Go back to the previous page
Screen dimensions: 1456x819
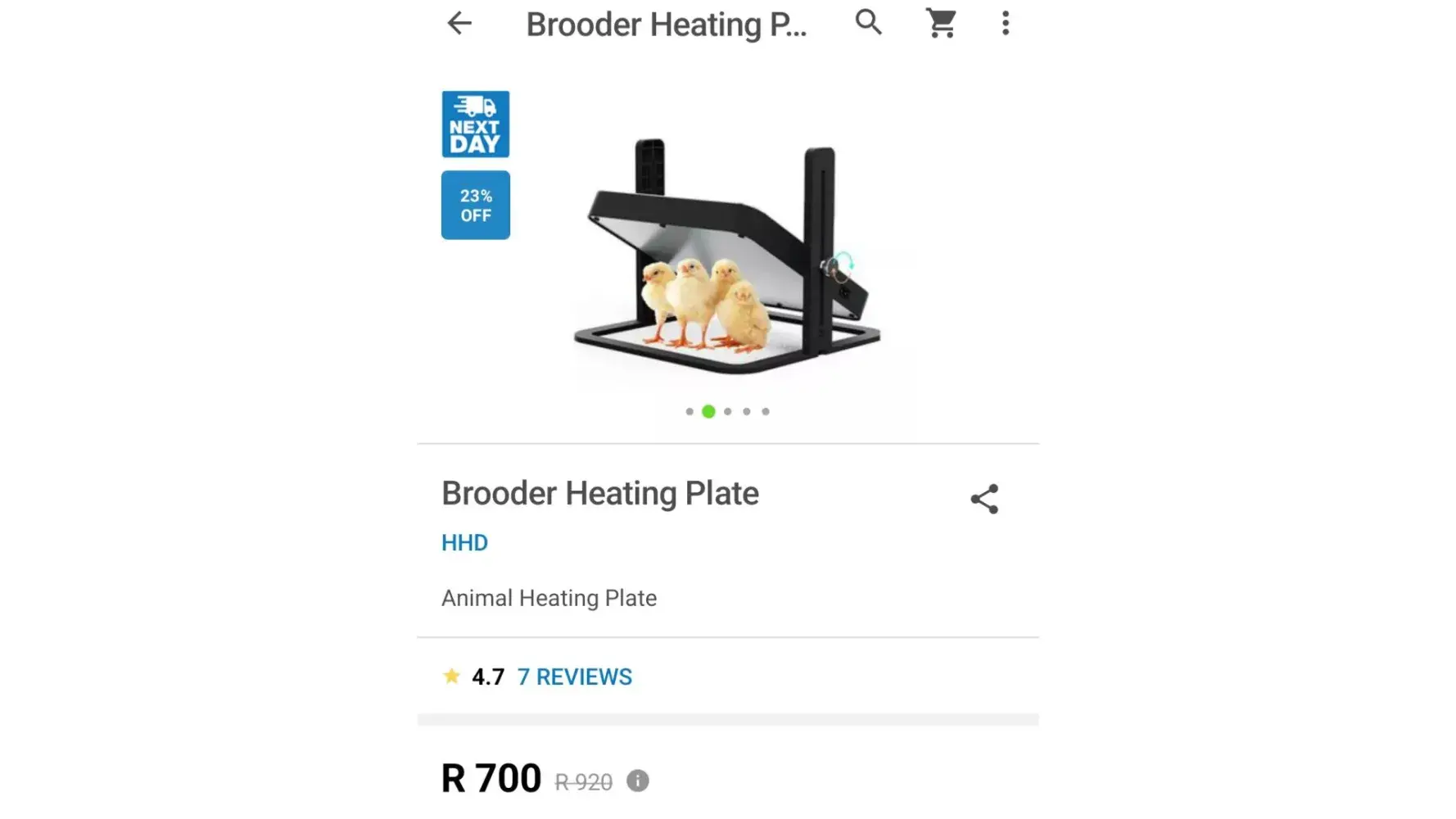click(459, 23)
